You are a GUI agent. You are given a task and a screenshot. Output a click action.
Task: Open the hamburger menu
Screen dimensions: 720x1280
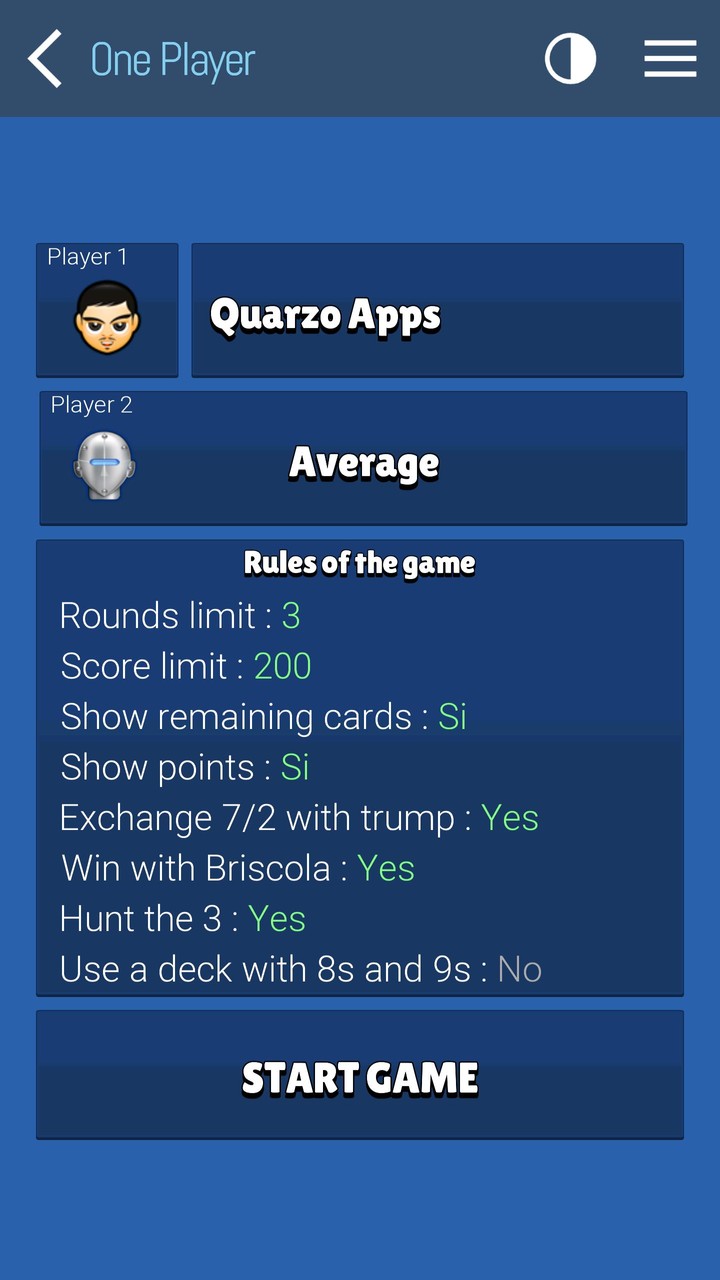(x=670, y=59)
